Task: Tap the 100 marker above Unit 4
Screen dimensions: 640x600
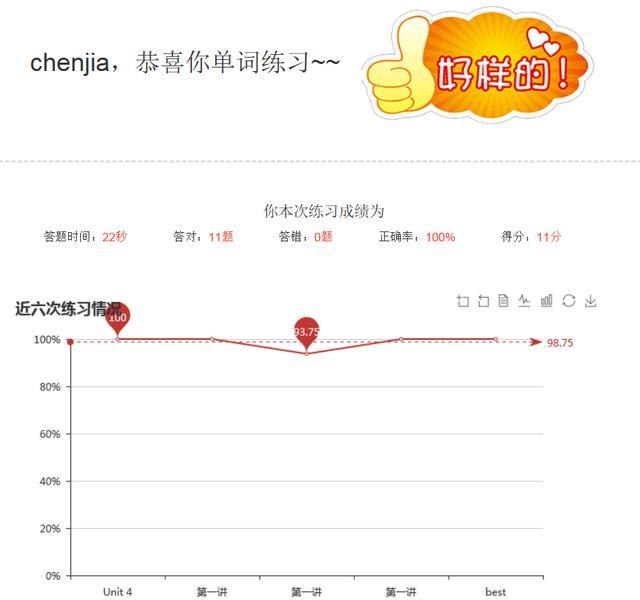Action: (117, 317)
